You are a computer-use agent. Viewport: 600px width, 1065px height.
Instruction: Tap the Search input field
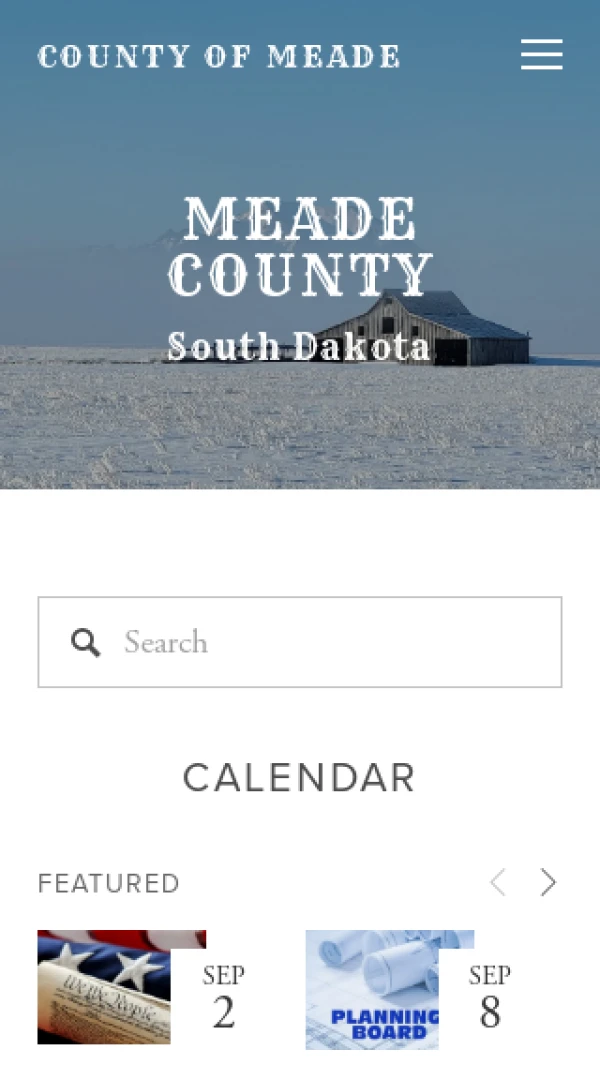pyautogui.click(x=320, y=642)
